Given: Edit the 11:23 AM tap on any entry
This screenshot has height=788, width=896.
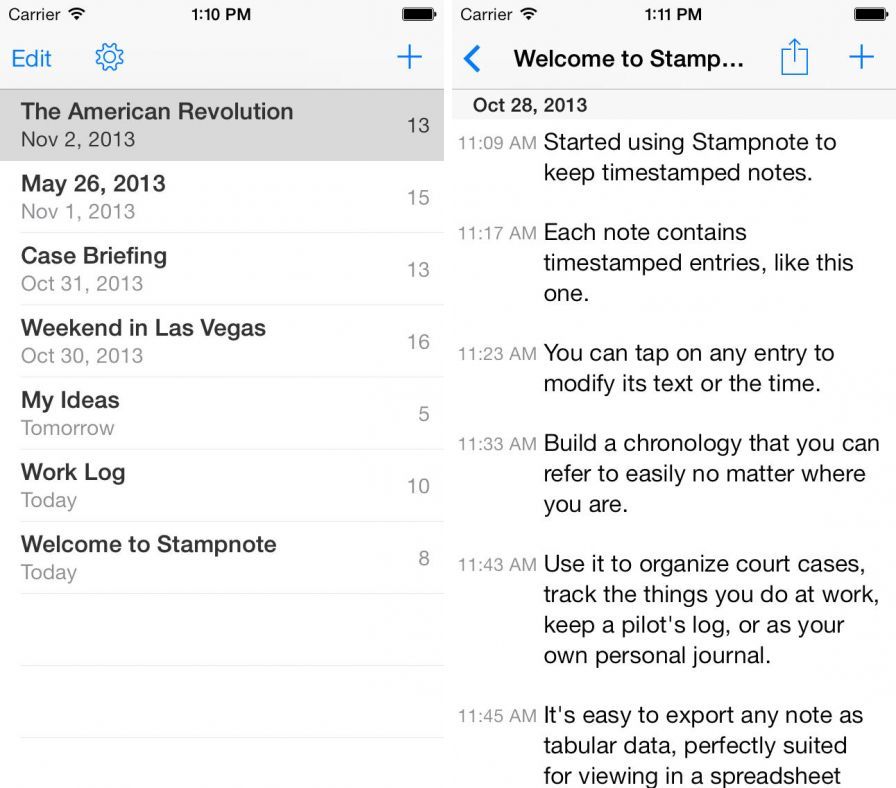Looking at the screenshot, I should [690, 368].
